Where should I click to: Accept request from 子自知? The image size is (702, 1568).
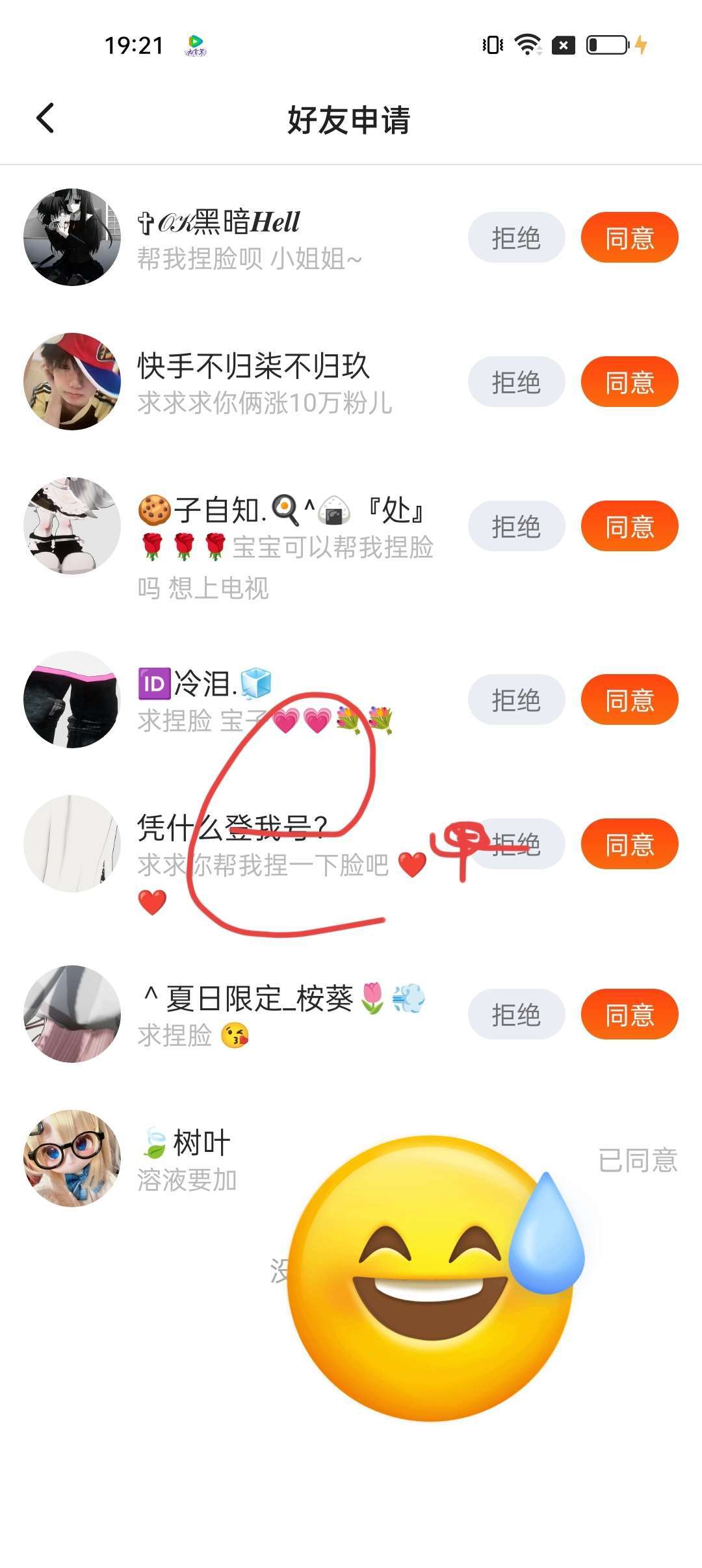(629, 527)
